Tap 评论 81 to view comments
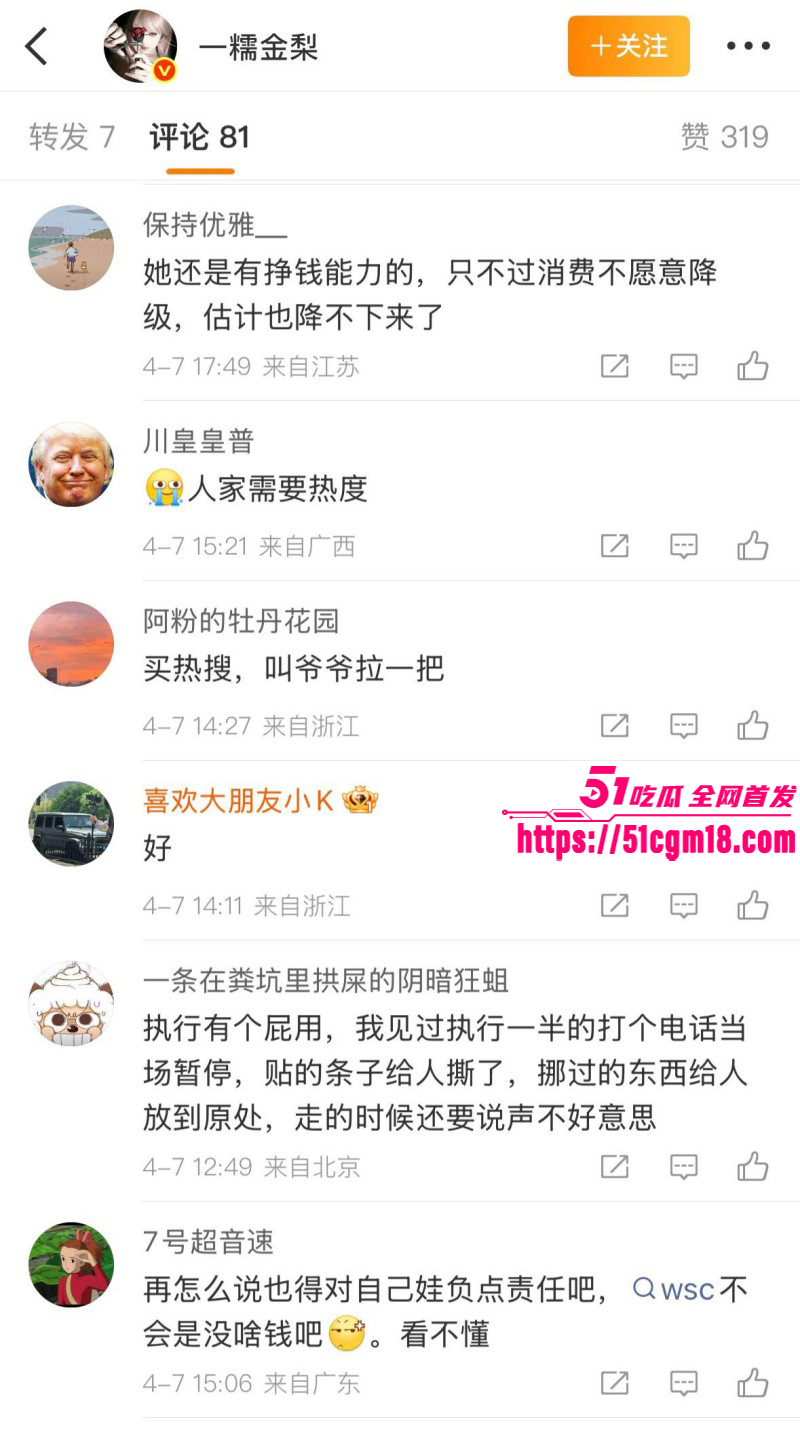Image resolution: width=800 pixels, height=1437 pixels. click(198, 136)
